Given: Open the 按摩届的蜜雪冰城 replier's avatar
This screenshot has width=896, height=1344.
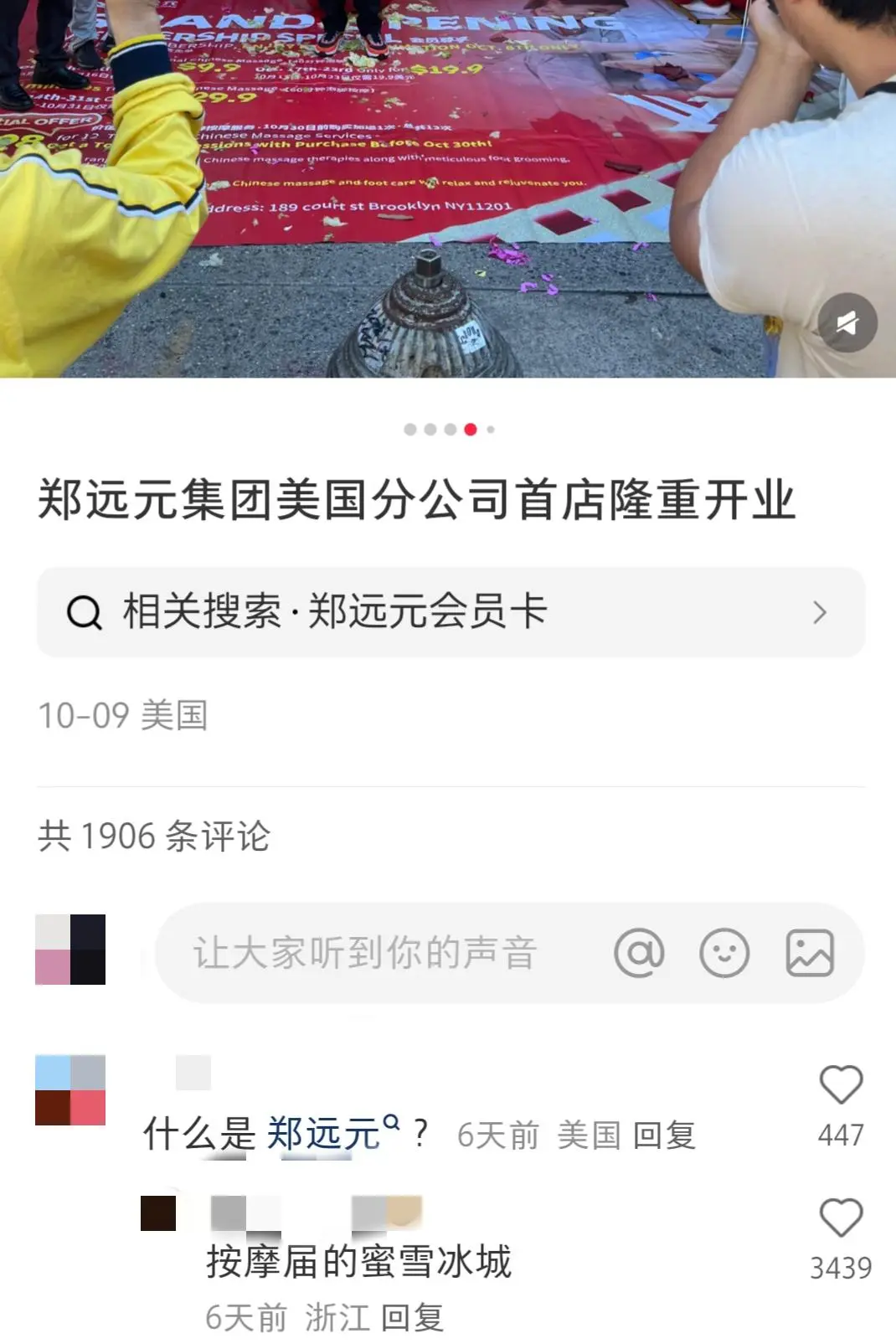Looking at the screenshot, I should tap(158, 1213).
